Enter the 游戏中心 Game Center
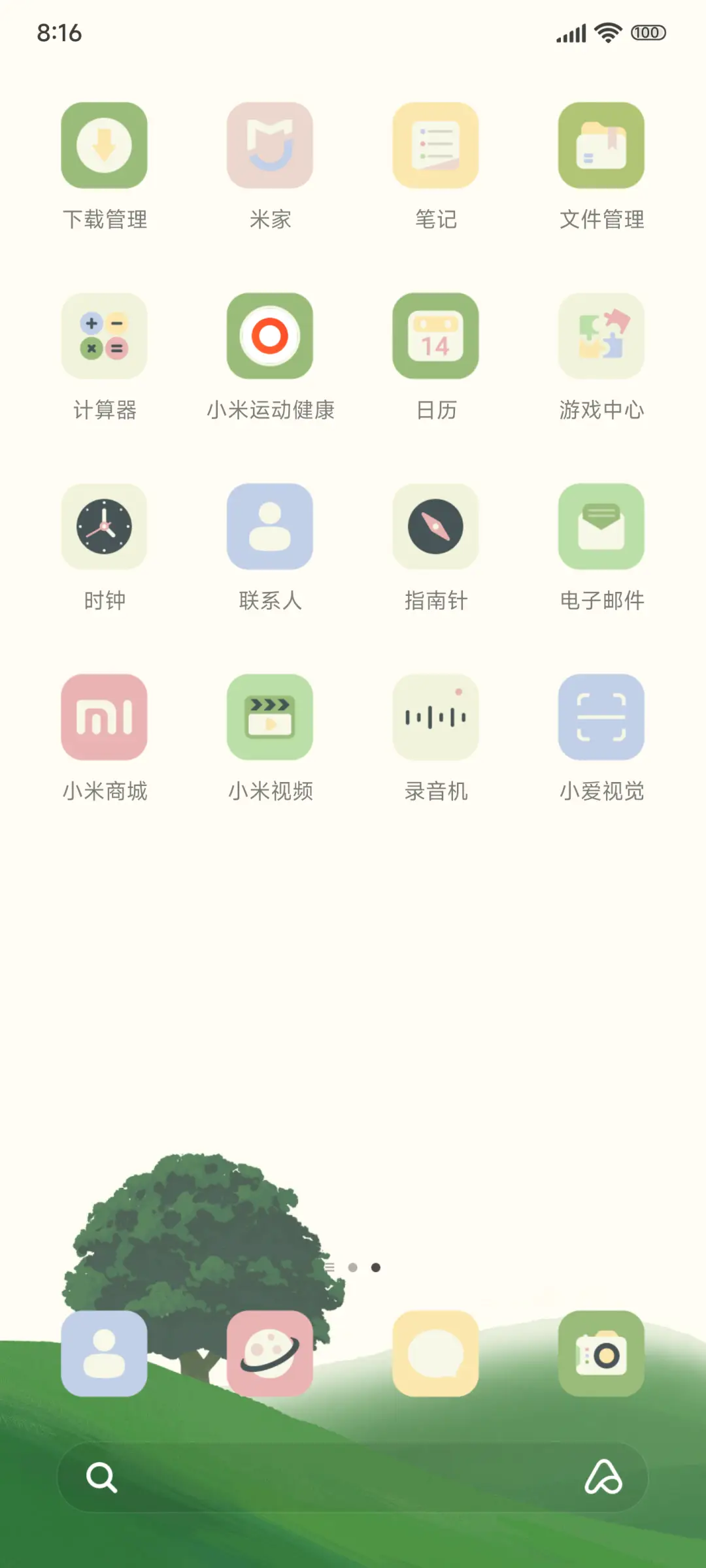Viewport: 706px width, 1568px height. click(601, 336)
